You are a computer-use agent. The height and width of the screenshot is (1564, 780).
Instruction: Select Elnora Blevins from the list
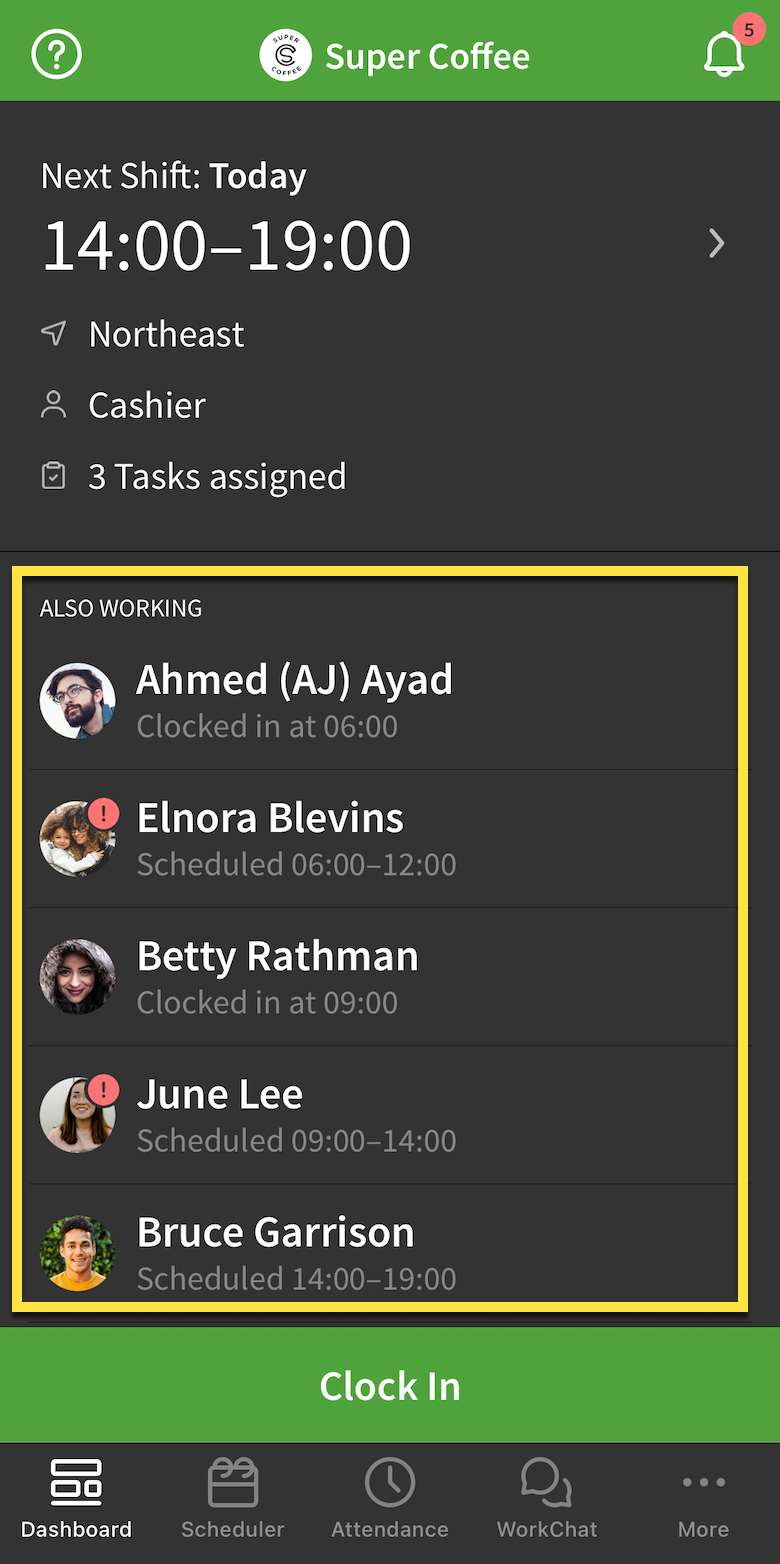point(380,839)
